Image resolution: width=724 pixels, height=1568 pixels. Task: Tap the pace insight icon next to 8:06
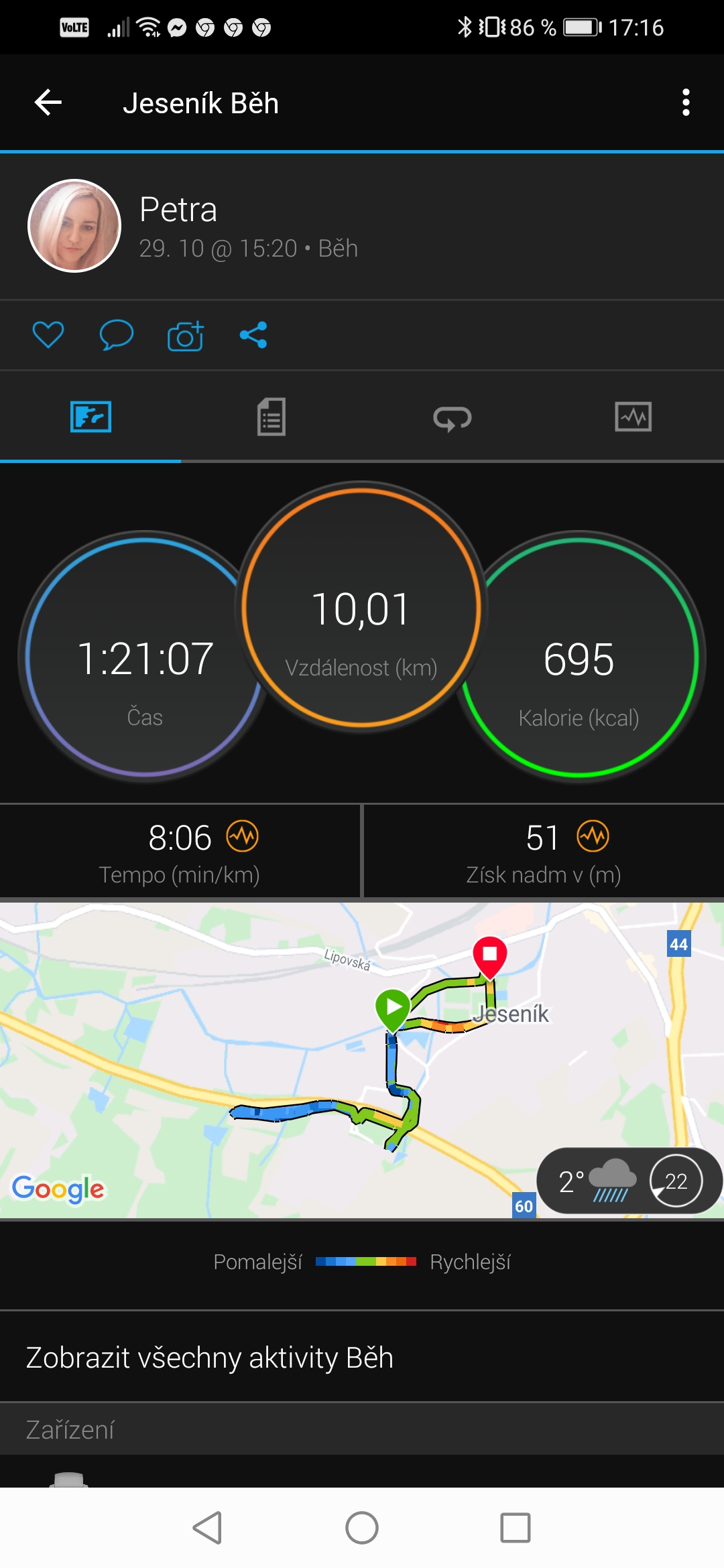(x=243, y=836)
